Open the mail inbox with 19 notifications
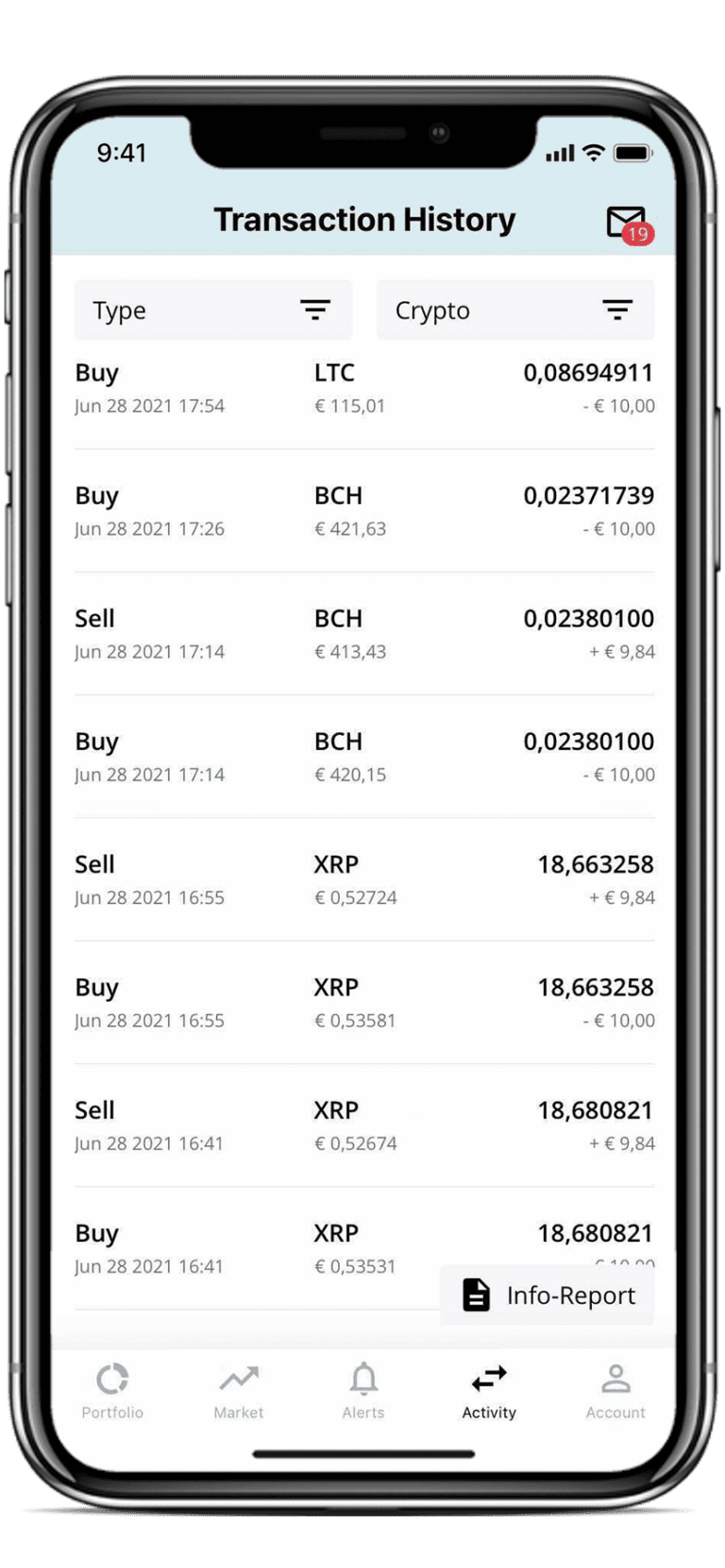Viewport: 725px width, 1568px height. point(629,225)
